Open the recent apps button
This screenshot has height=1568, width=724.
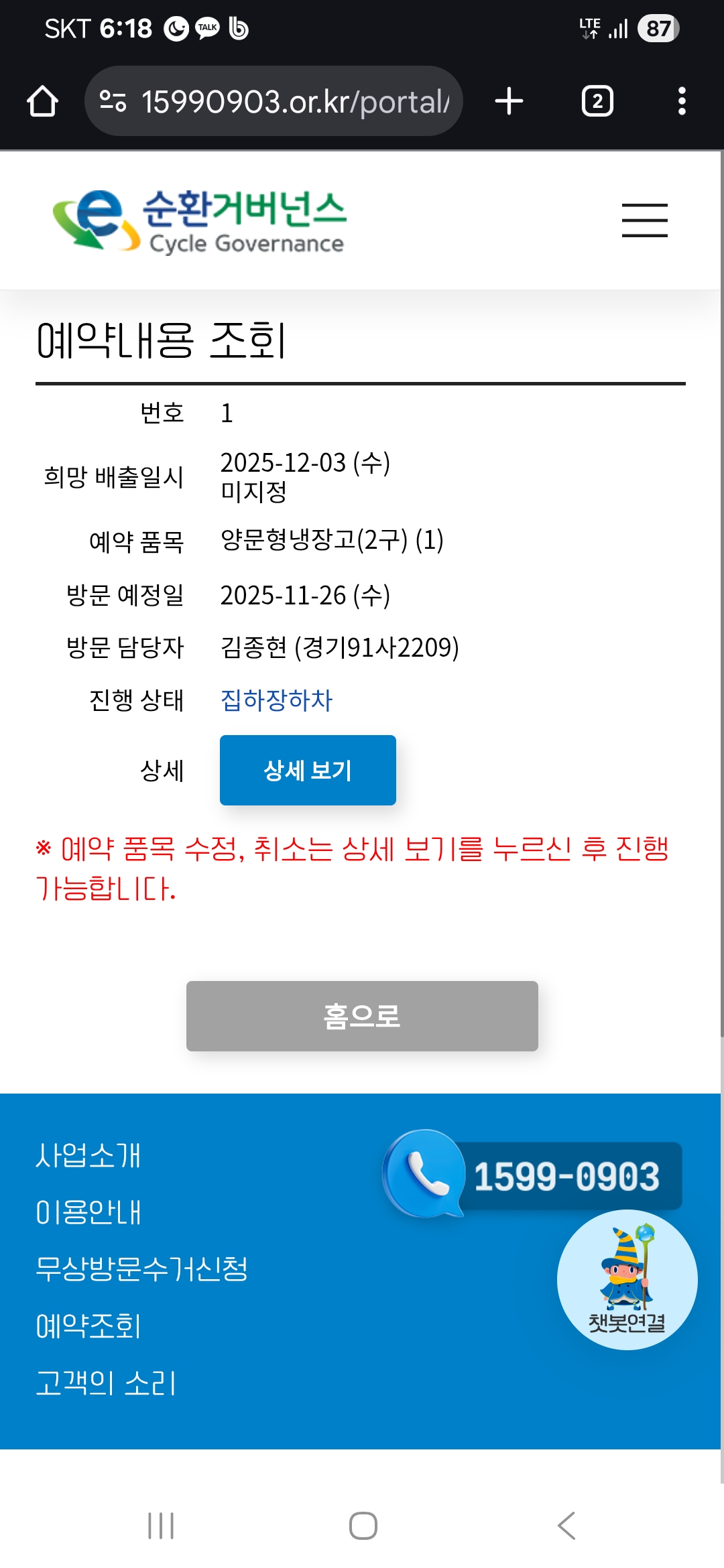coord(161,1526)
